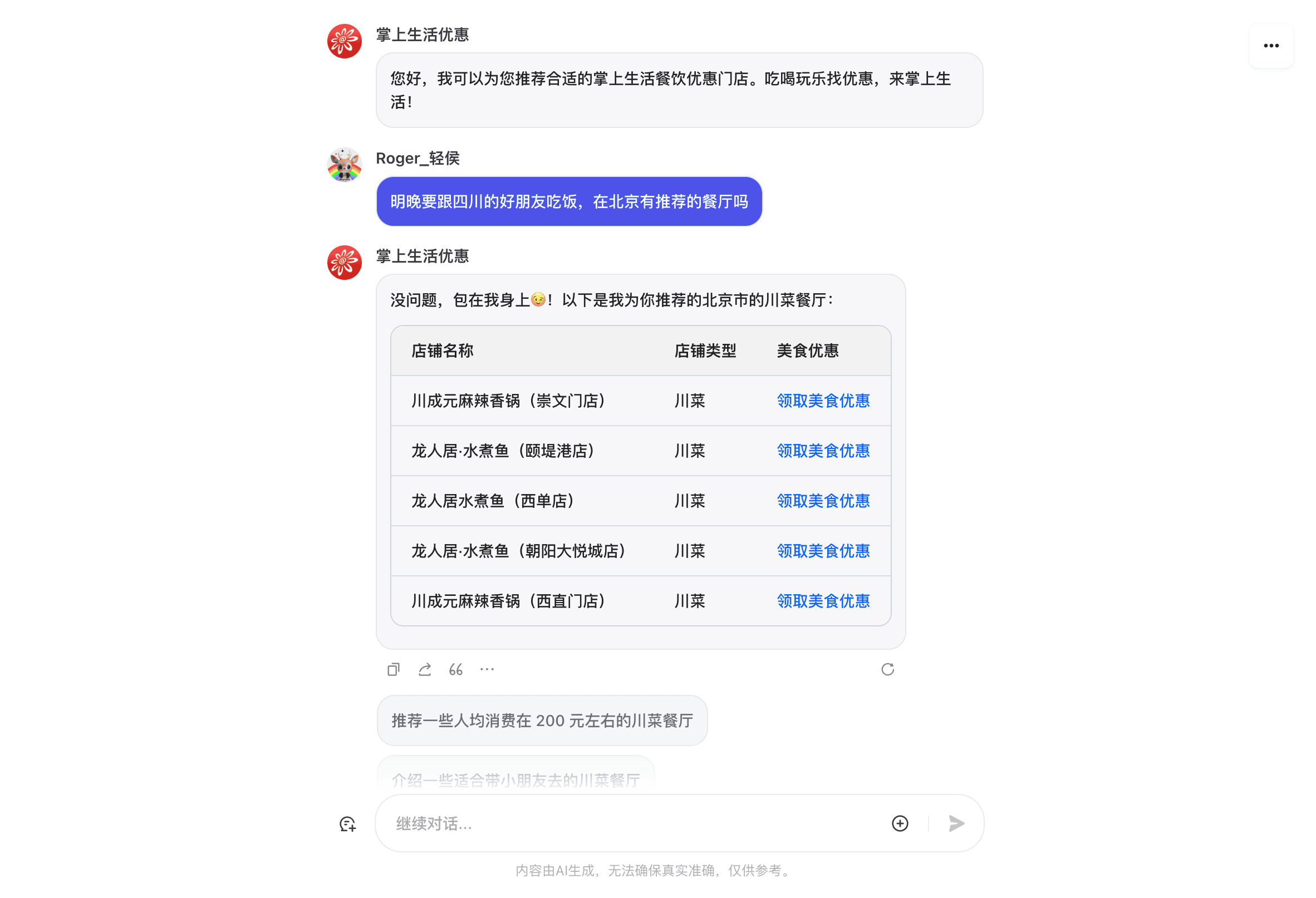Screen dimensions: 1316x898
Task: Open the top-right three-dot menu
Action: pos(1270,46)
